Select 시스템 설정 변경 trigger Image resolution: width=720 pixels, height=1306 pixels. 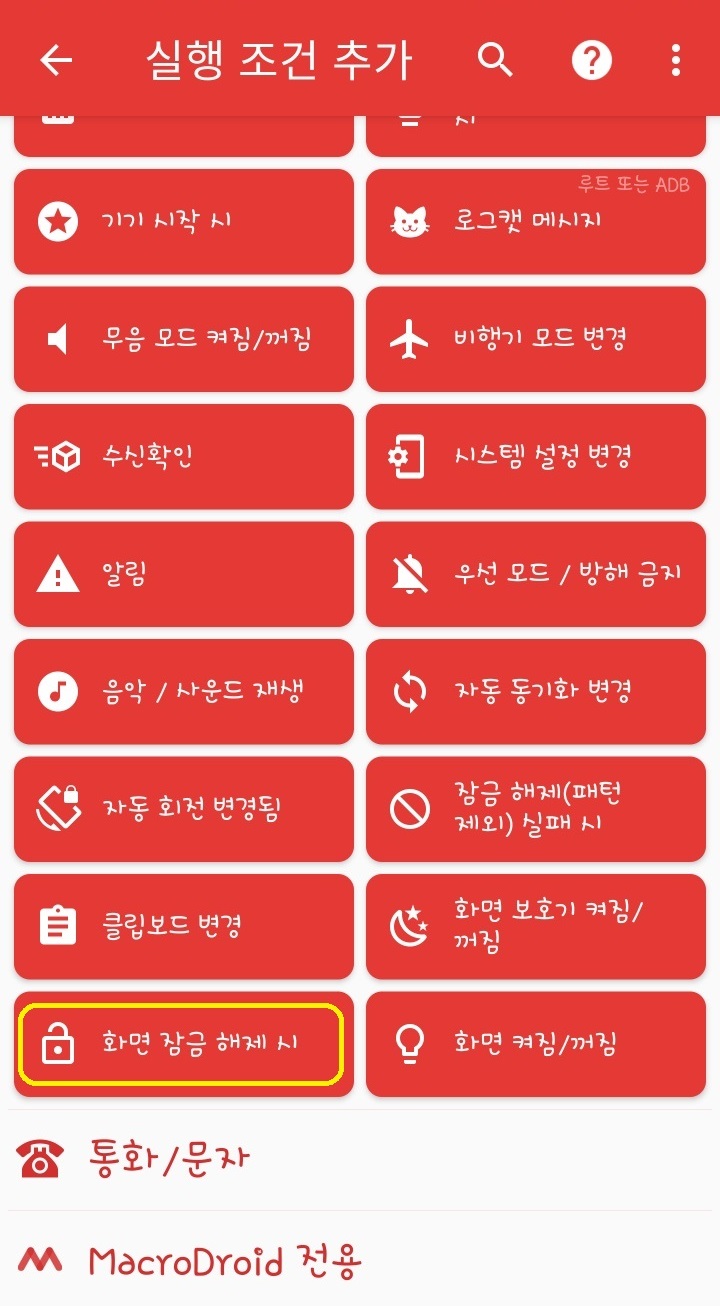click(536, 457)
